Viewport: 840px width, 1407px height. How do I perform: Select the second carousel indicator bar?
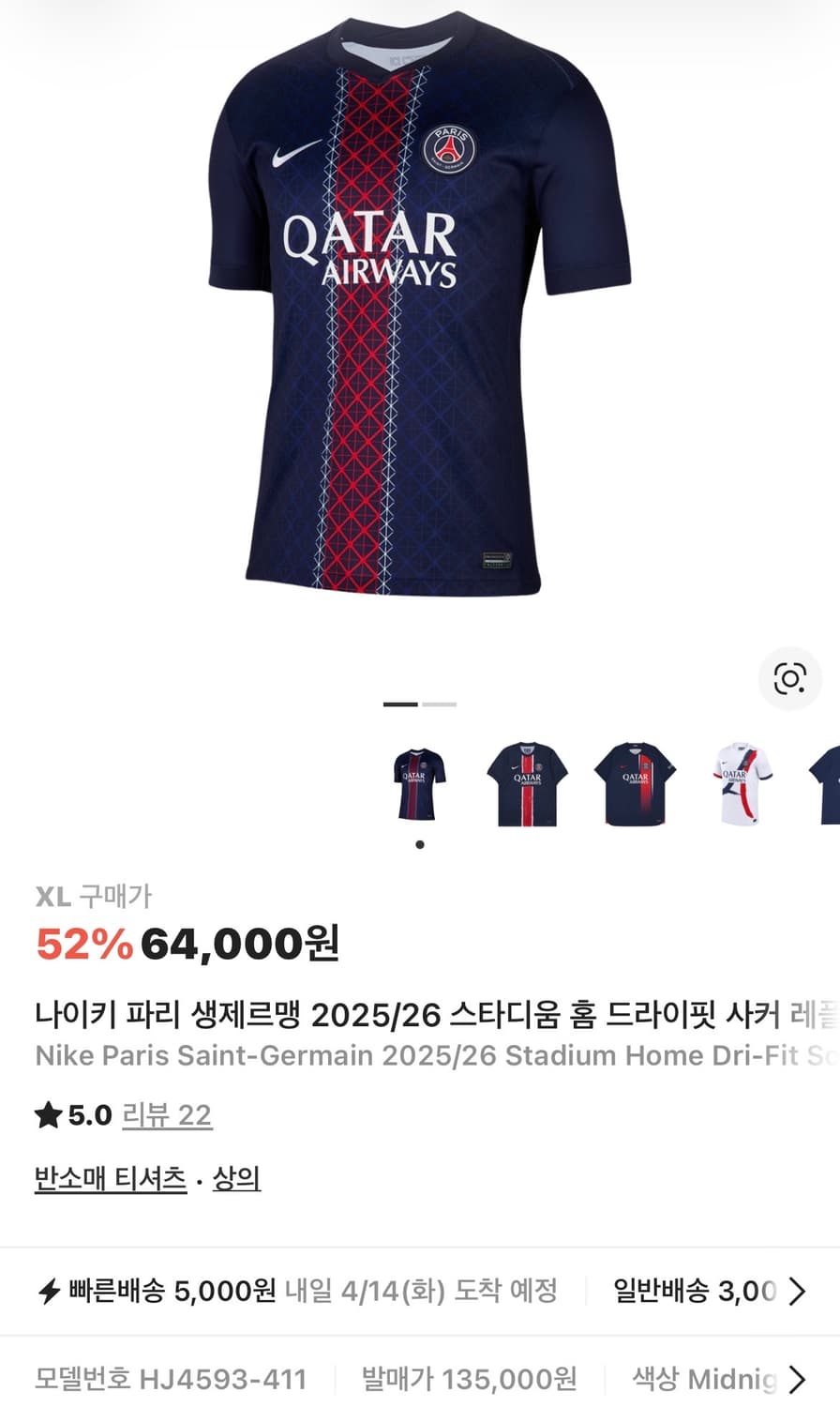click(x=438, y=703)
